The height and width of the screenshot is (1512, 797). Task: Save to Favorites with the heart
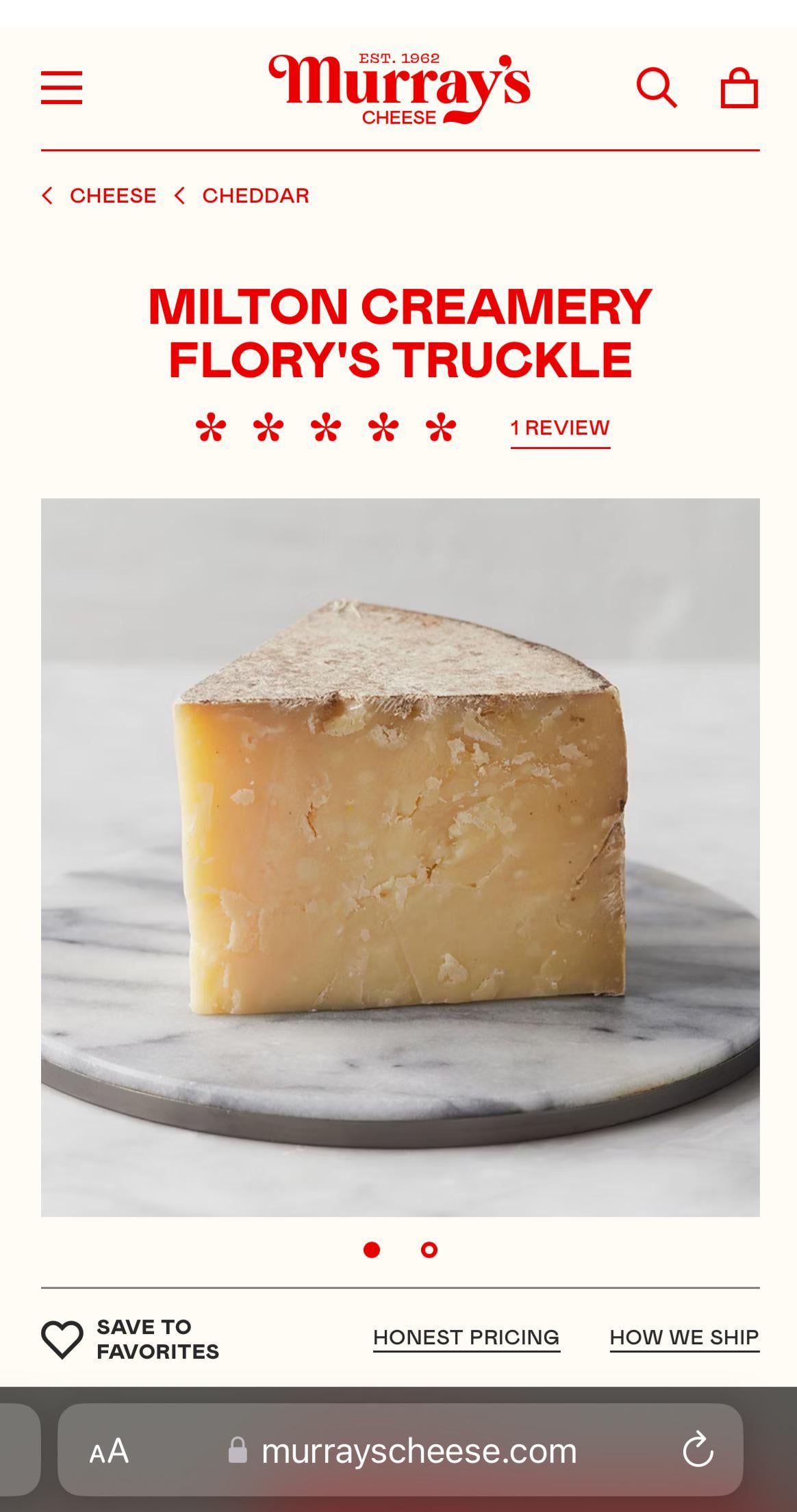pyautogui.click(x=62, y=1339)
